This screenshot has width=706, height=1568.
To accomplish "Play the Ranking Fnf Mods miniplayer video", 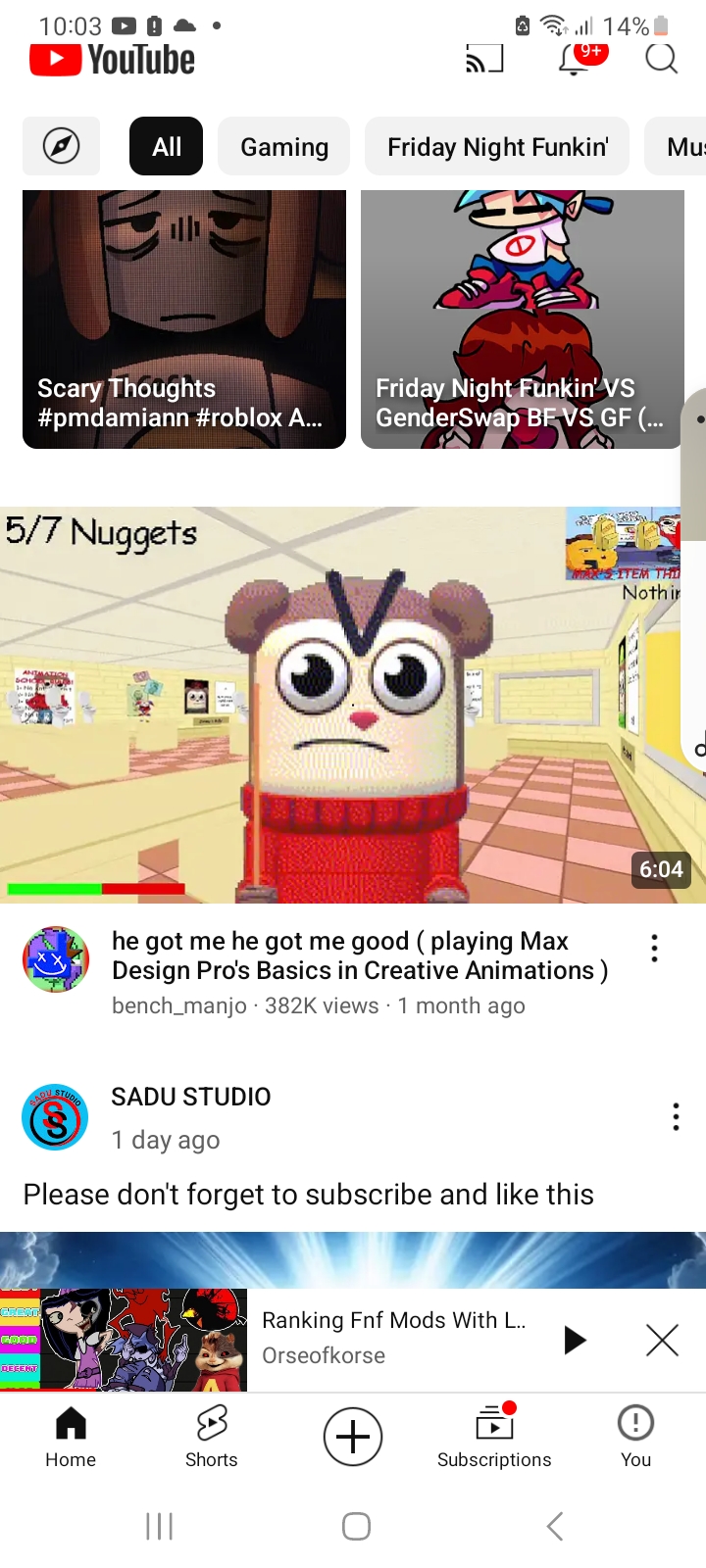I will (575, 1340).
